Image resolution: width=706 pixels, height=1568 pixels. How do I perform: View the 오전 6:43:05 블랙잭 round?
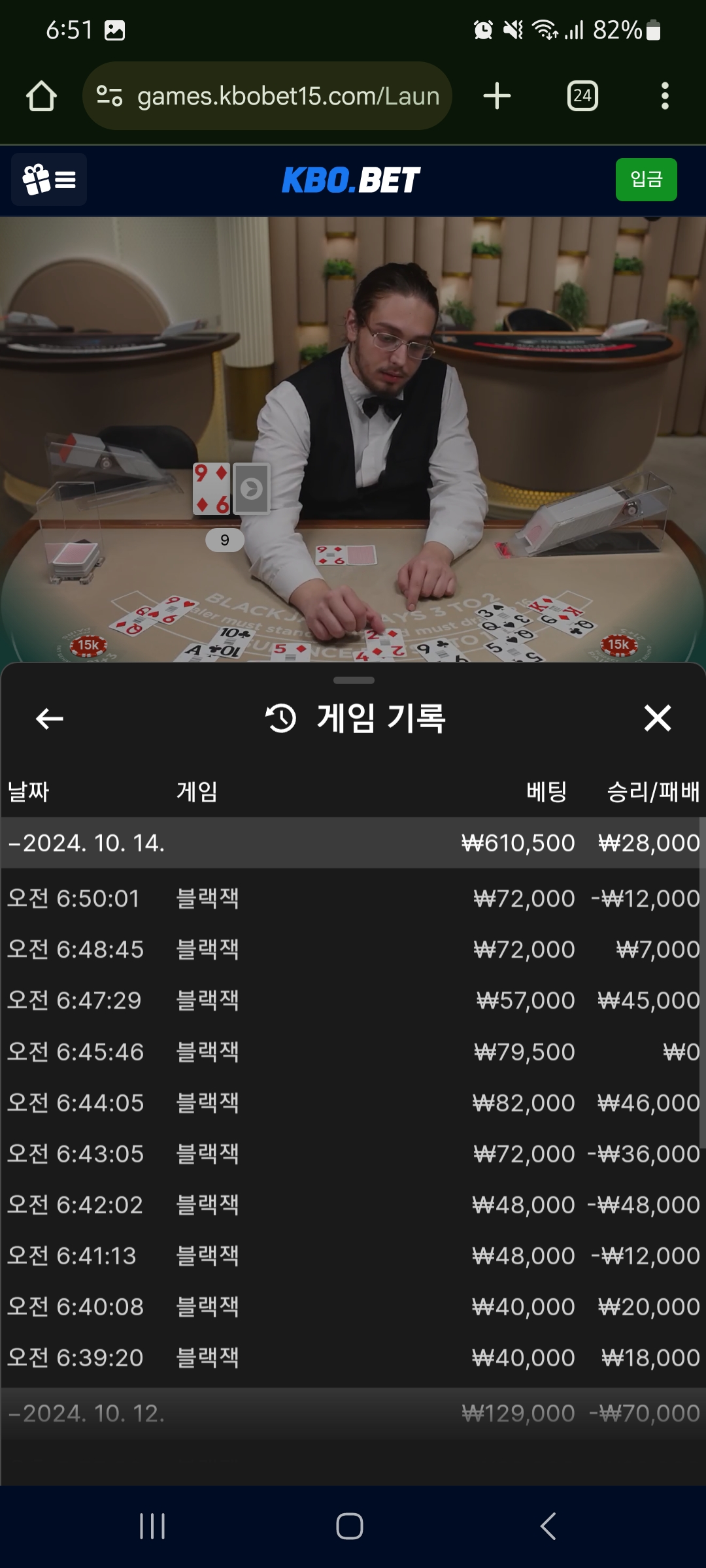point(353,1154)
